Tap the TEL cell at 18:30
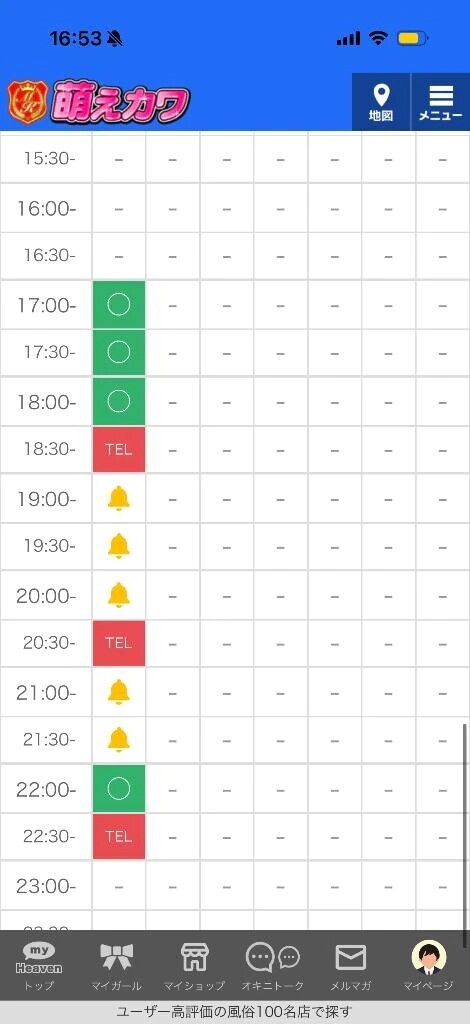The width and height of the screenshot is (470, 1024). 119,449
